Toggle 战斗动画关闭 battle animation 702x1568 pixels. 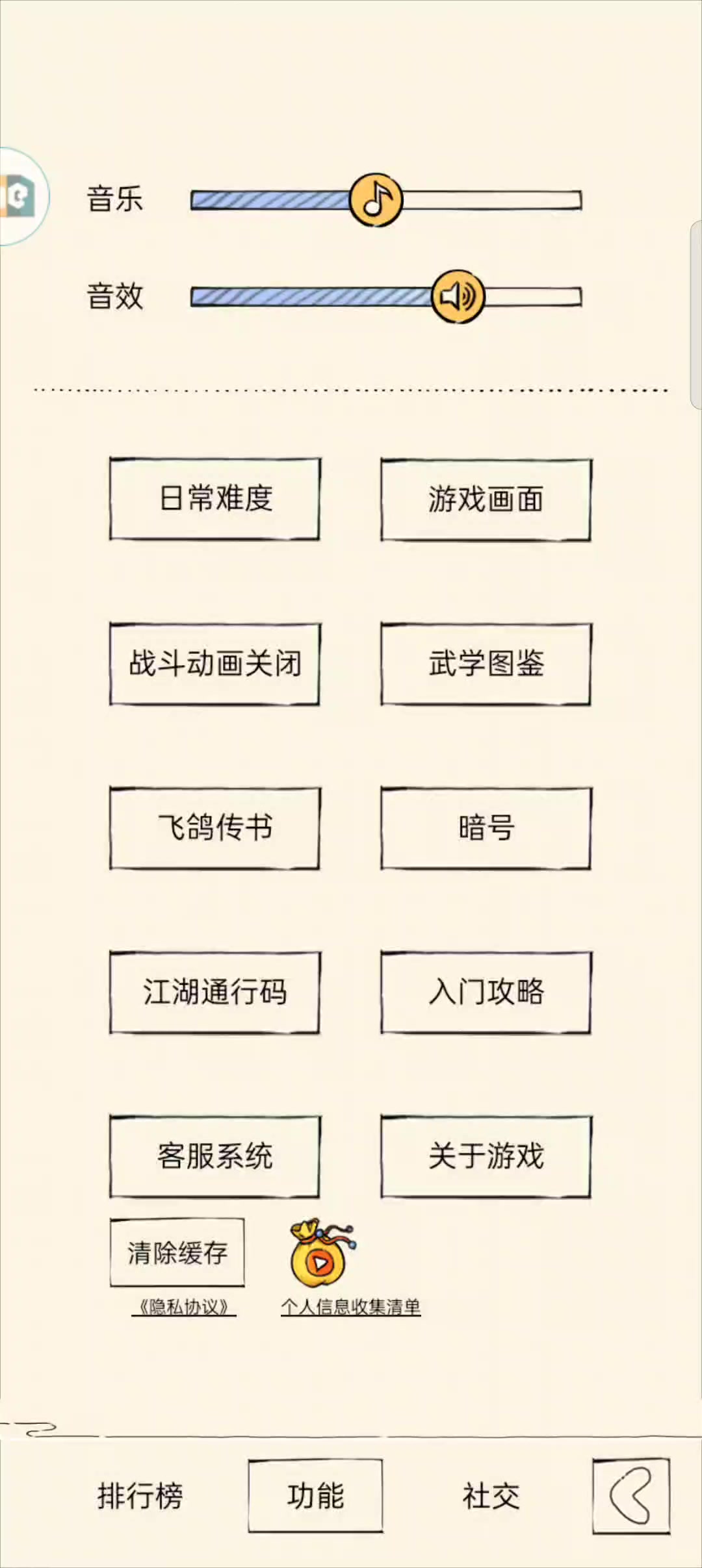click(x=214, y=664)
